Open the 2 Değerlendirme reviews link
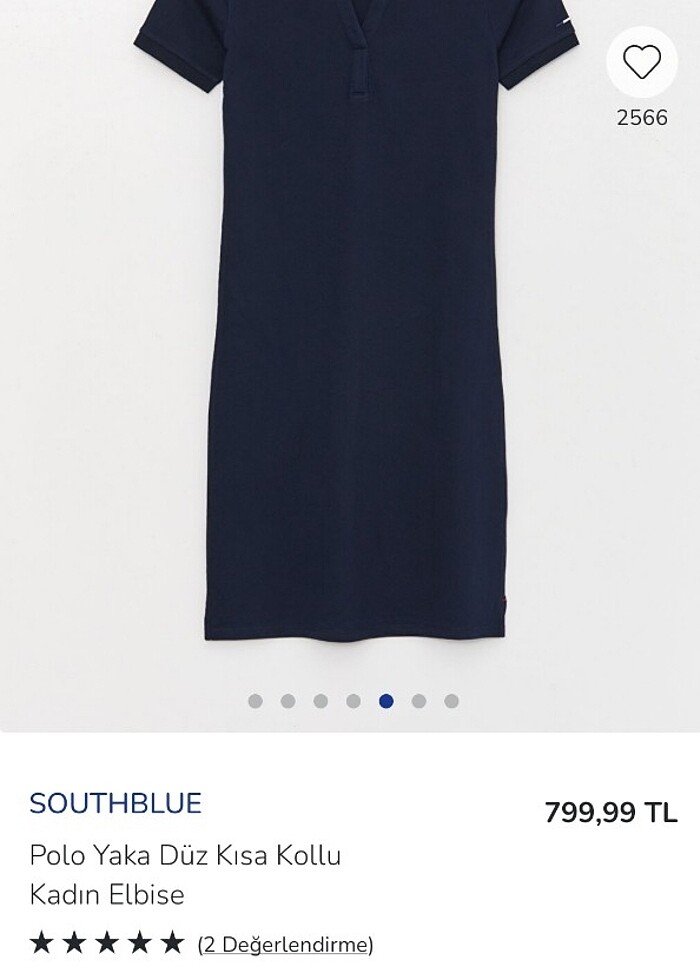700x980 pixels. 285,943
